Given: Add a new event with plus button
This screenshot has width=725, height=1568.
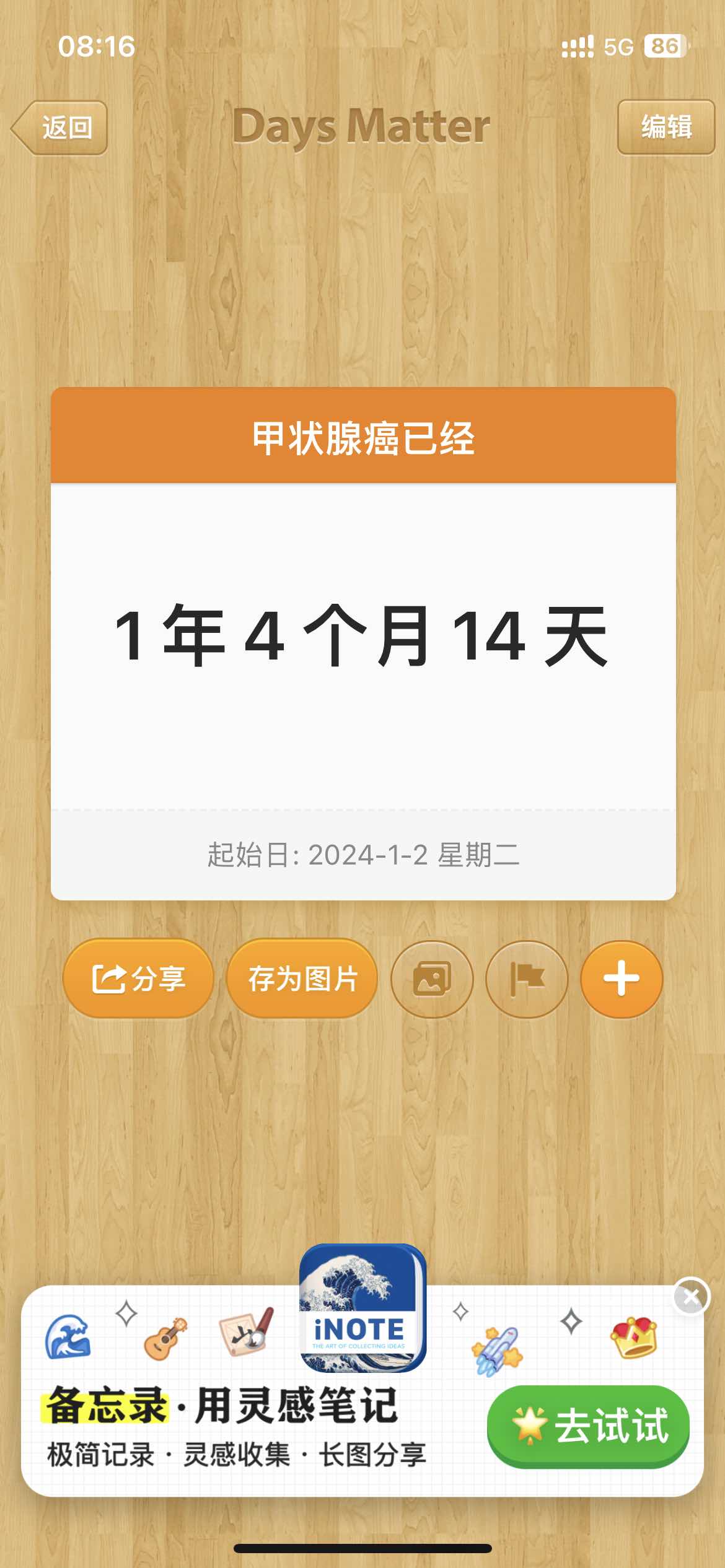Looking at the screenshot, I should coord(621,979).
